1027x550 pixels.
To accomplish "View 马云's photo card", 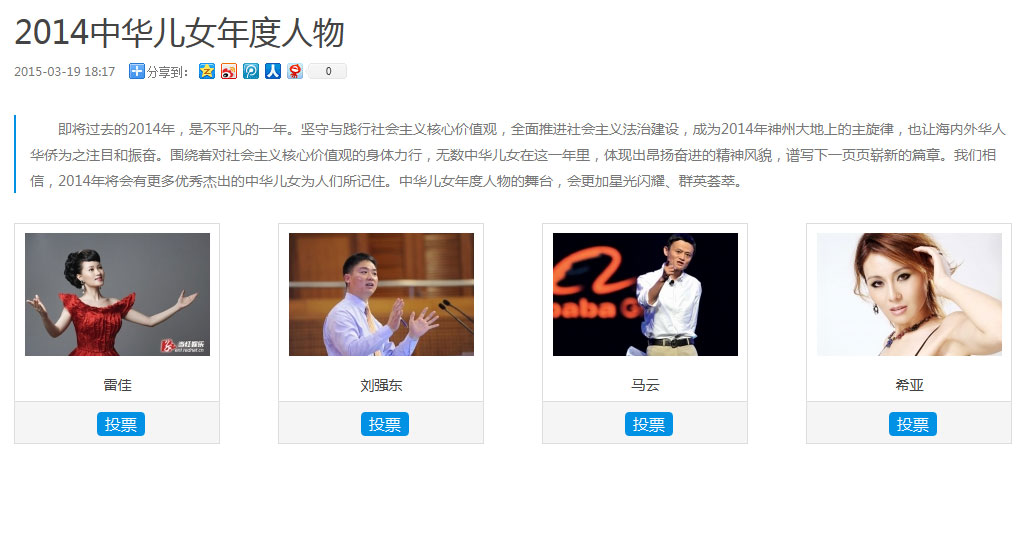I will pos(645,294).
